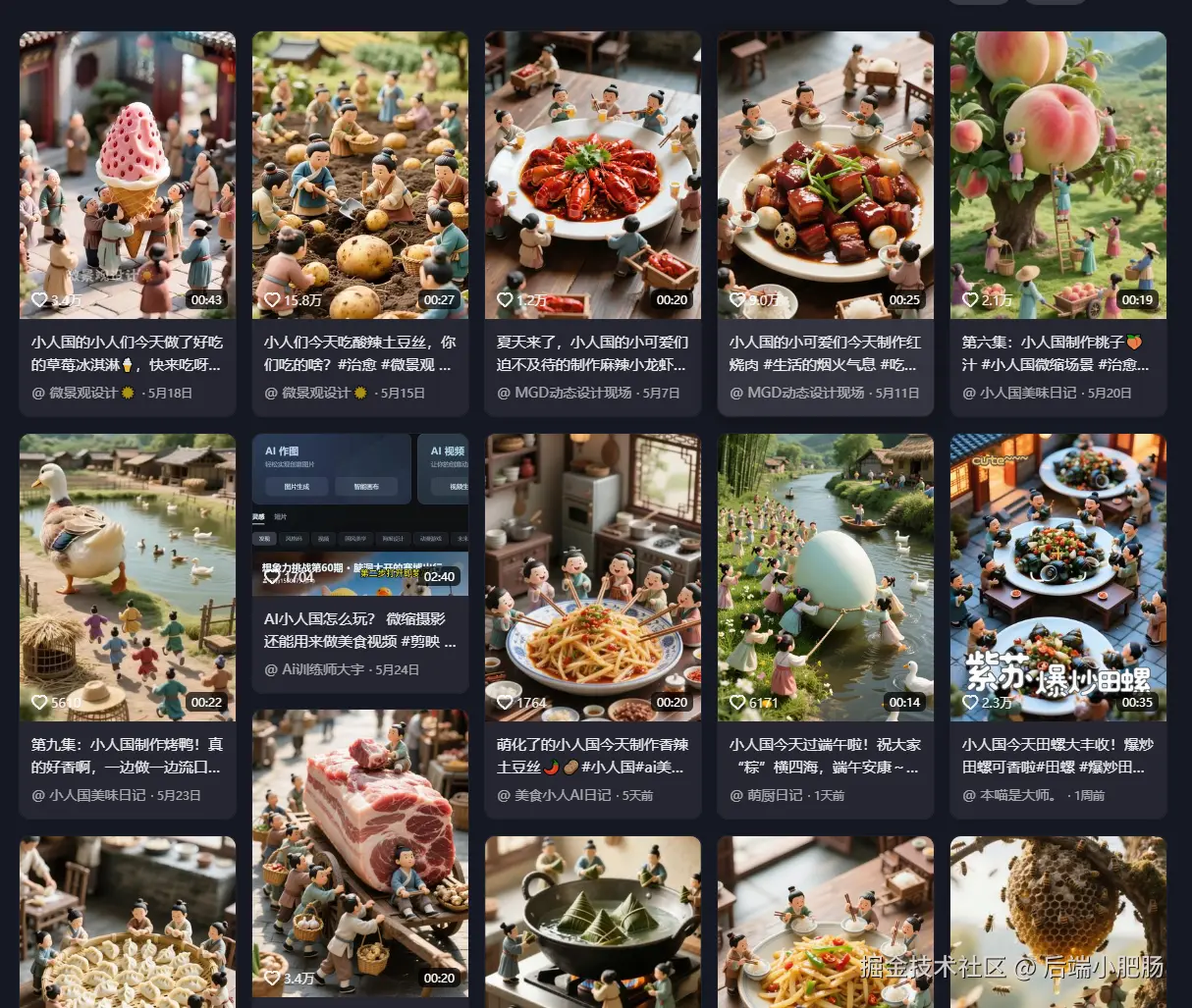The height and width of the screenshot is (1008, 1192).
Task: Watch the 红烧肉 braised pork video
Action: (x=826, y=176)
